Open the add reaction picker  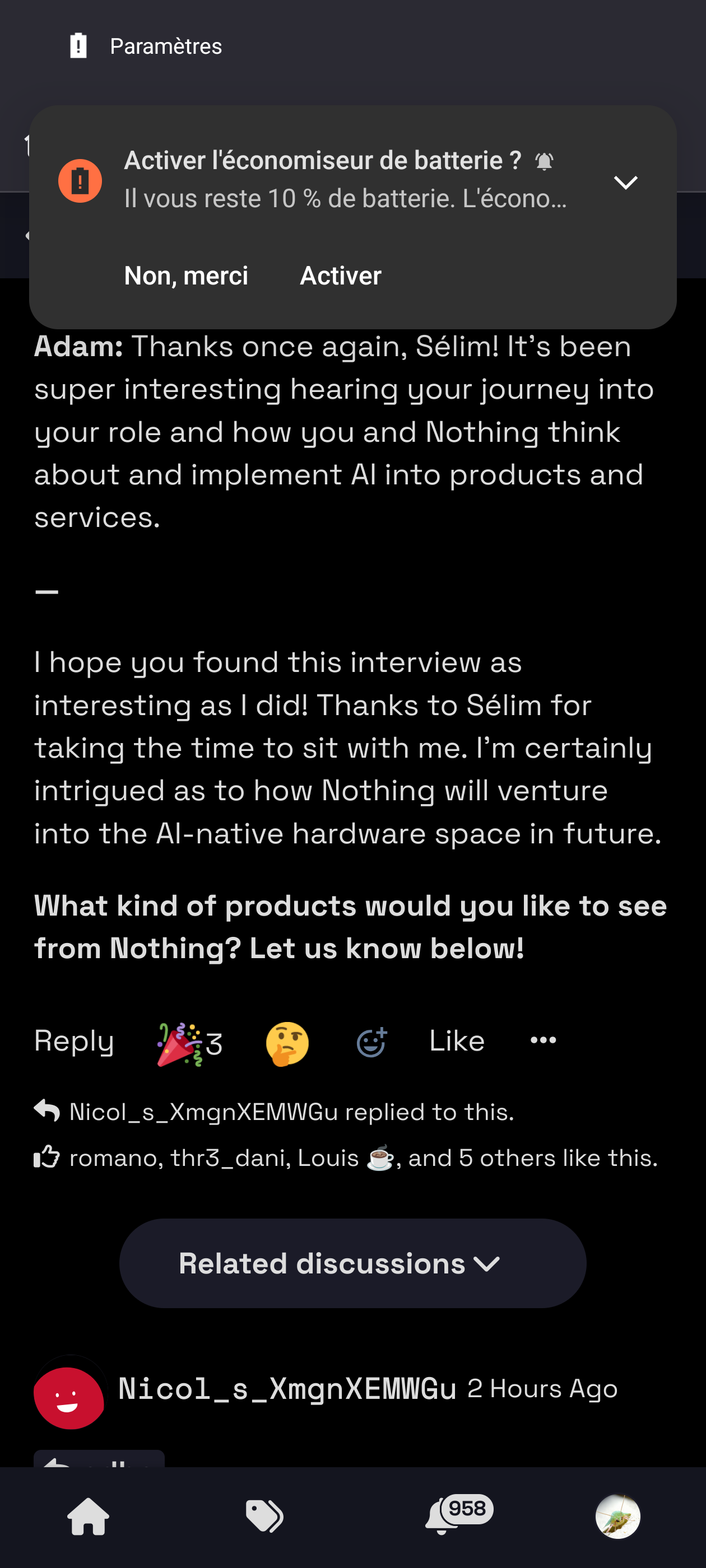pyautogui.click(x=371, y=1043)
